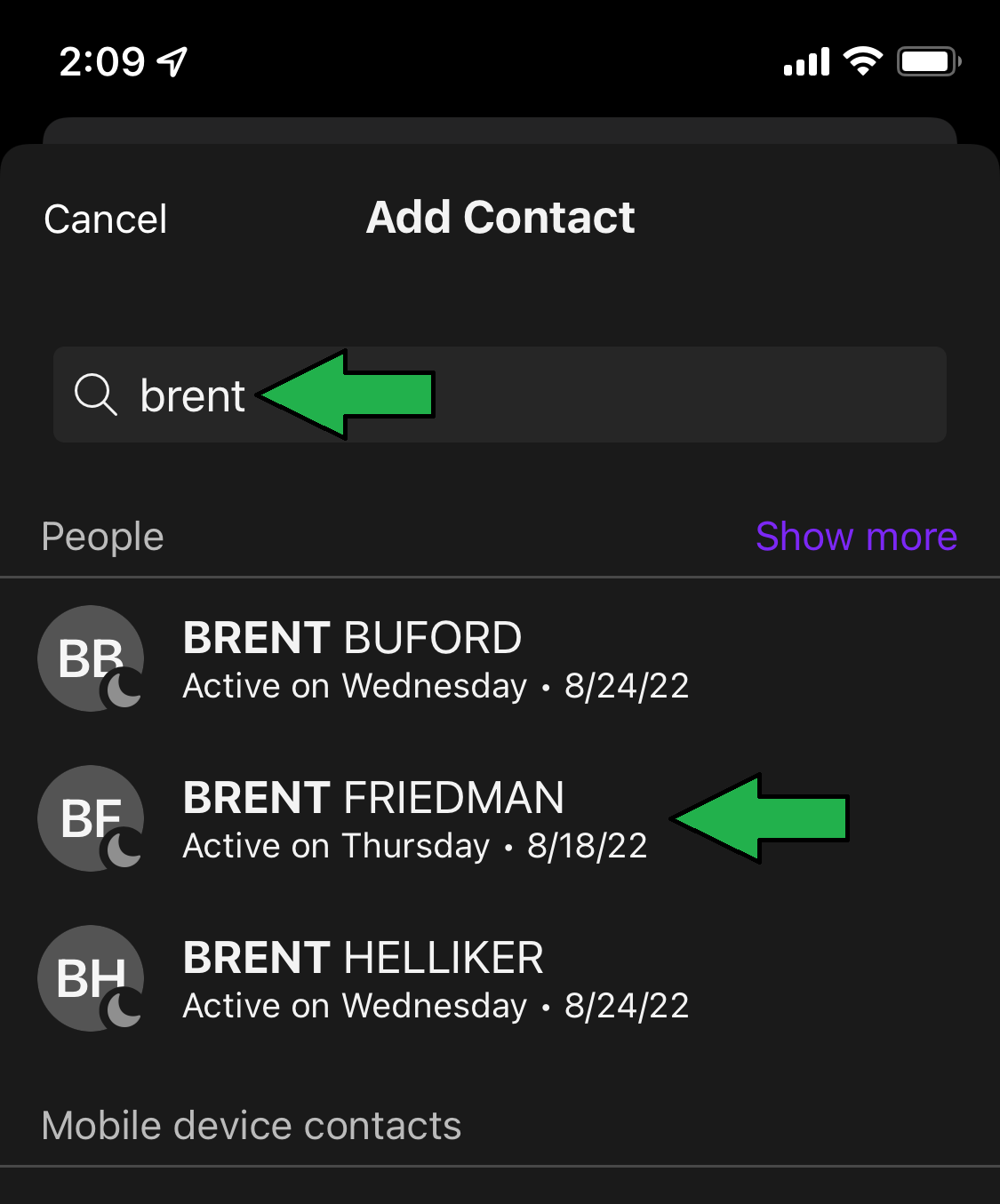This screenshot has width=1000, height=1204.
Task: Choose BRENT FRIEDMAN as contact
Action: [373, 819]
